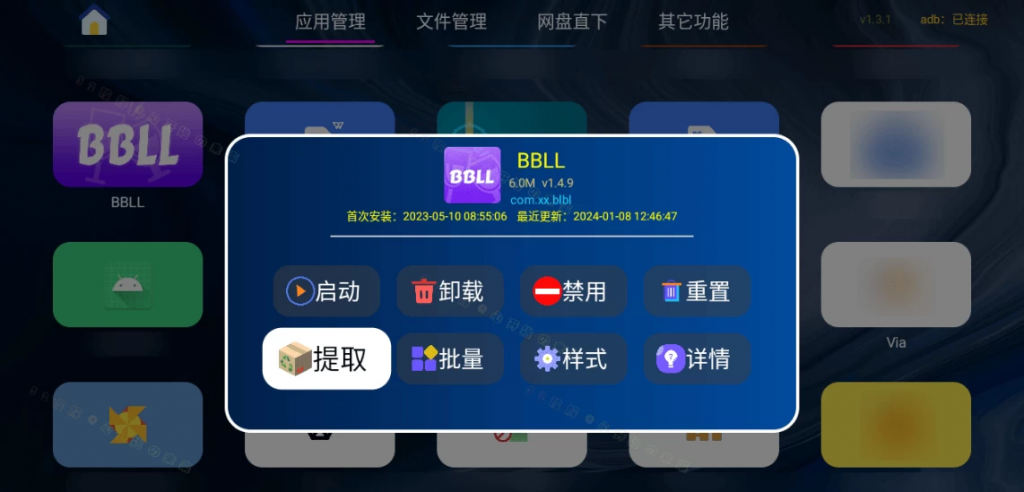The height and width of the screenshot is (492, 1024).
Task: Open the 批量 batch option
Action: pyautogui.click(x=450, y=359)
